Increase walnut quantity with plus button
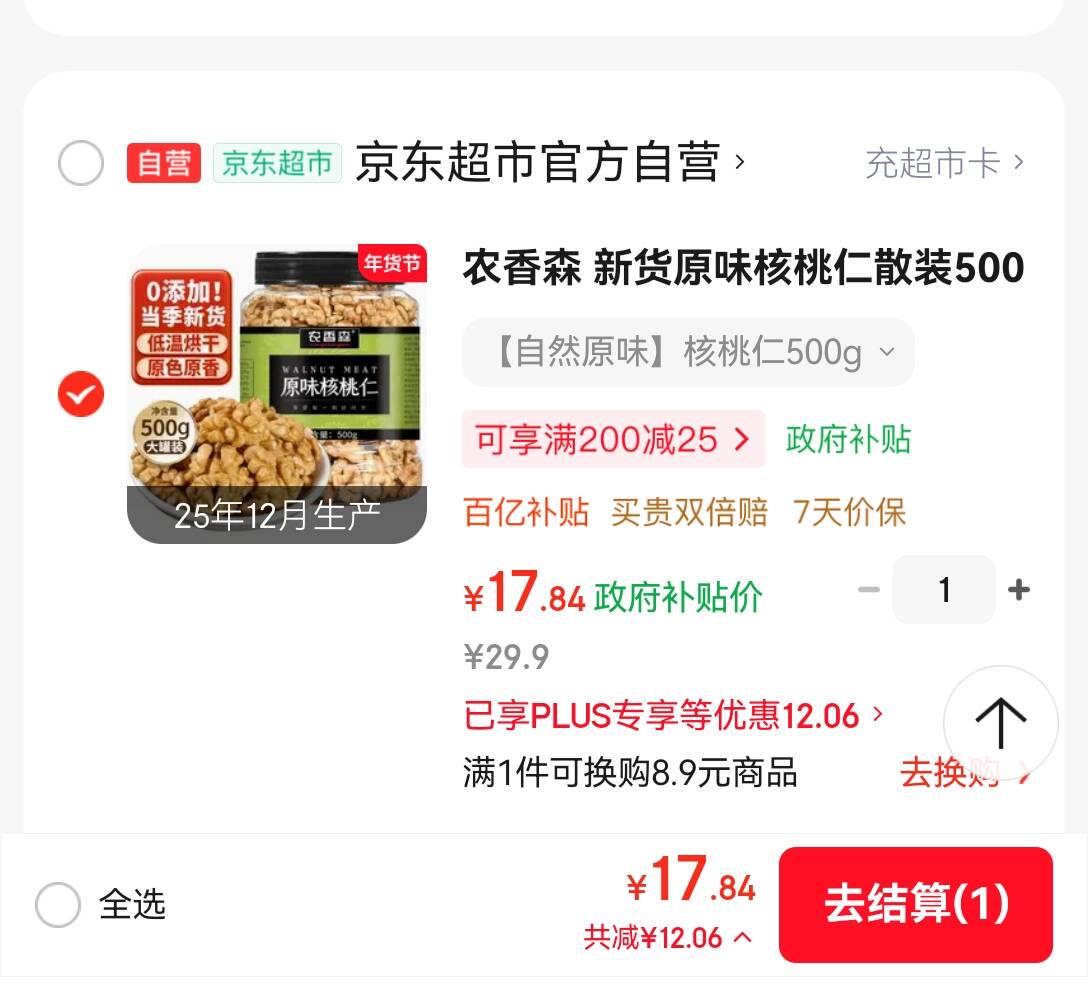1088x1006 pixels. click(x=1019, y=590)
